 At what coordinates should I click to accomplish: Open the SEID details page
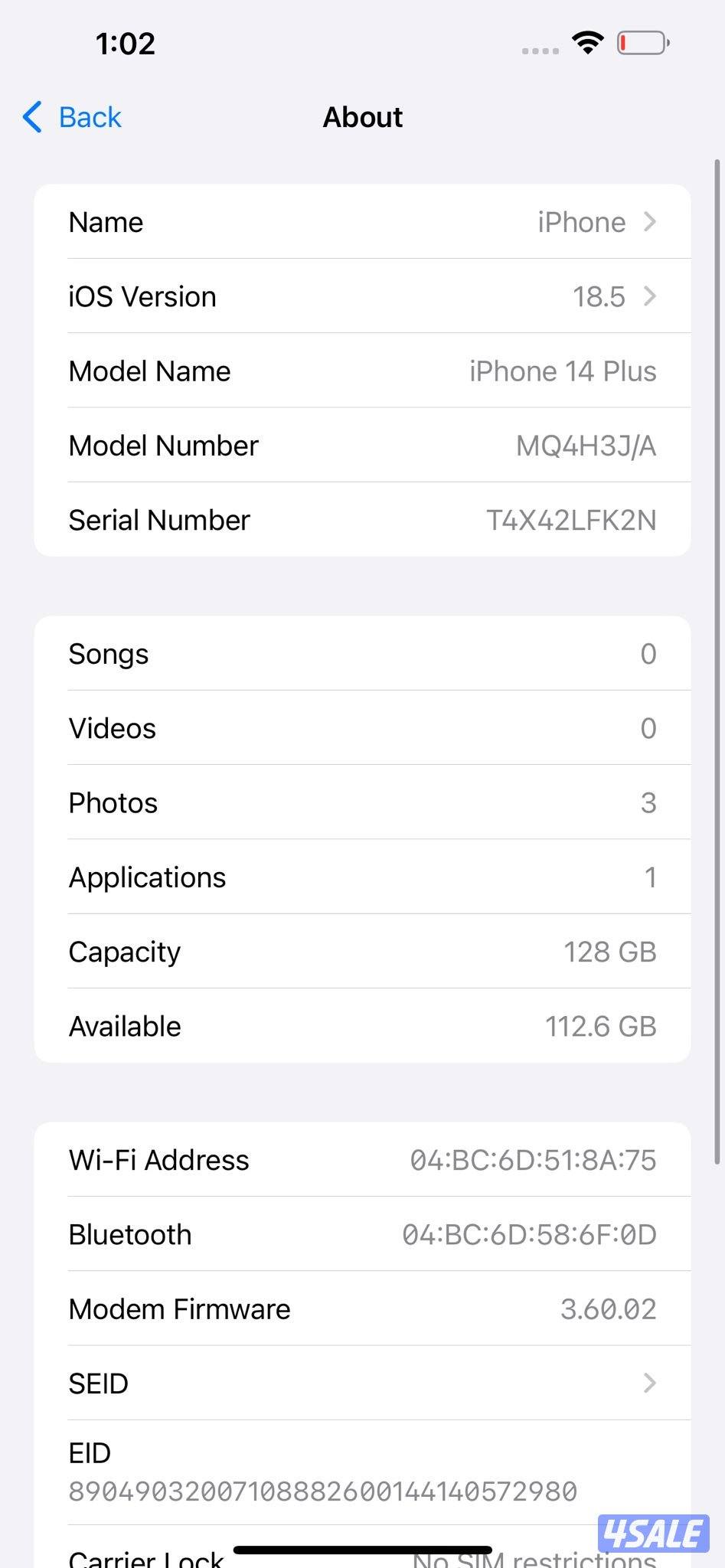coord(362,1383)
